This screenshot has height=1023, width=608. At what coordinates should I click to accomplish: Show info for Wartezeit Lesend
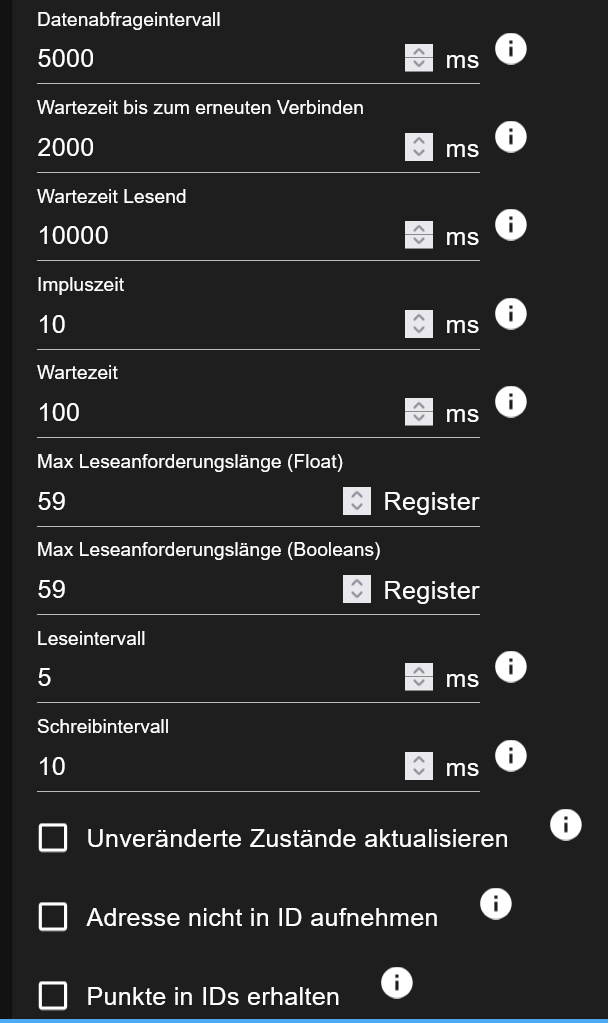pyautogui.click(x=511, y=225)
